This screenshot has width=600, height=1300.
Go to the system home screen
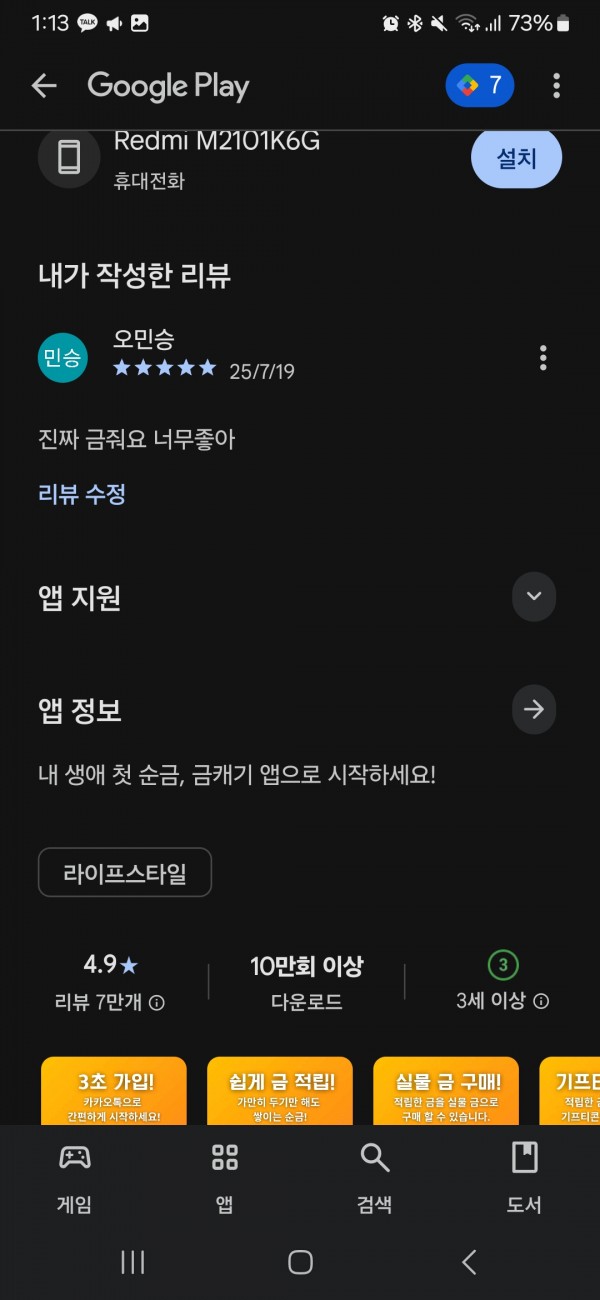point(300,1262)
